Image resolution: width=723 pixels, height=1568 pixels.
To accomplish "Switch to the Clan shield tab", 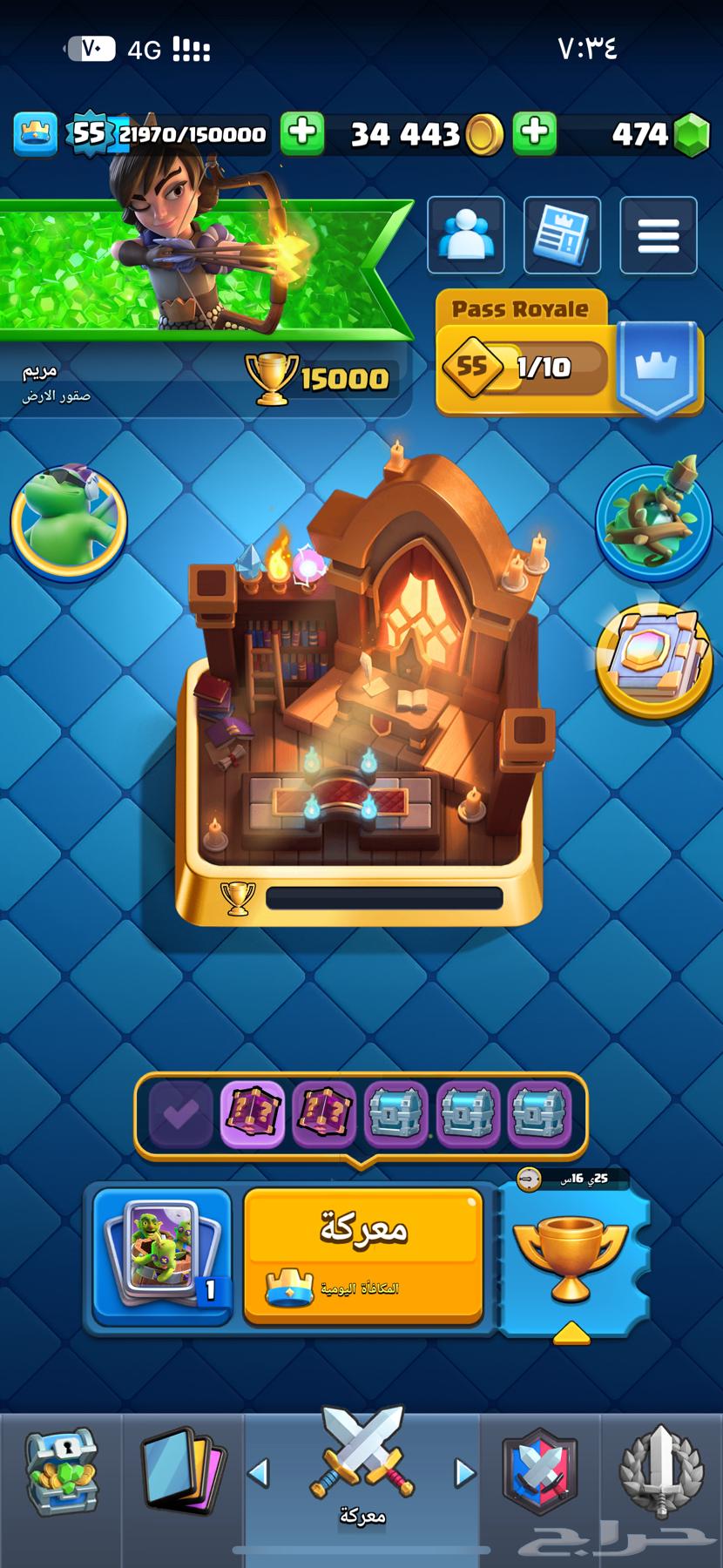I will tap(539, 1472).
